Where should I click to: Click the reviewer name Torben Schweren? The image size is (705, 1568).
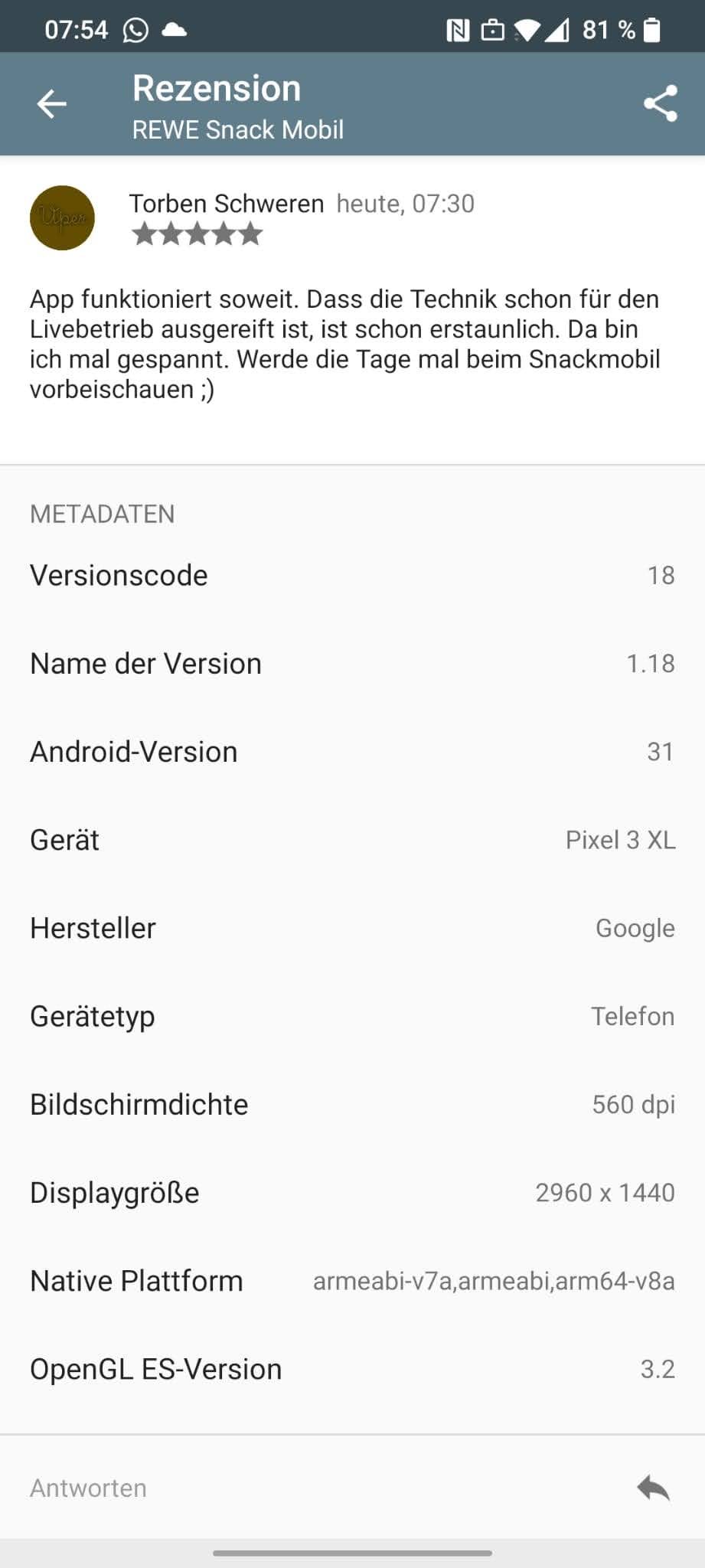(x=227, y=203)
